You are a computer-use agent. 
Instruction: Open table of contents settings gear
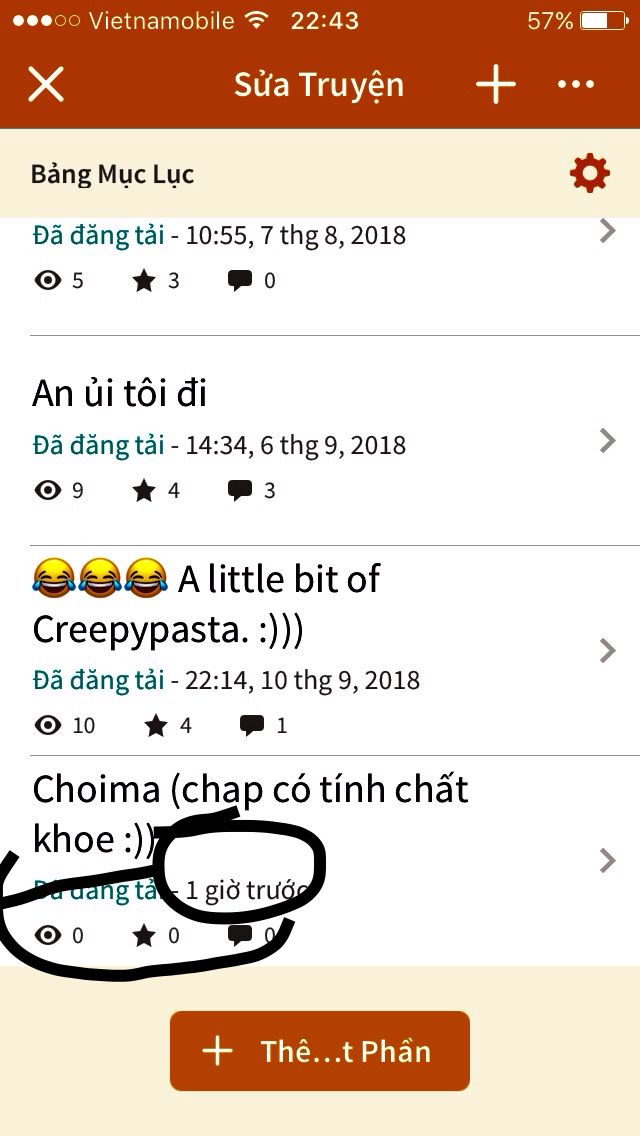[x=589, y=174]
